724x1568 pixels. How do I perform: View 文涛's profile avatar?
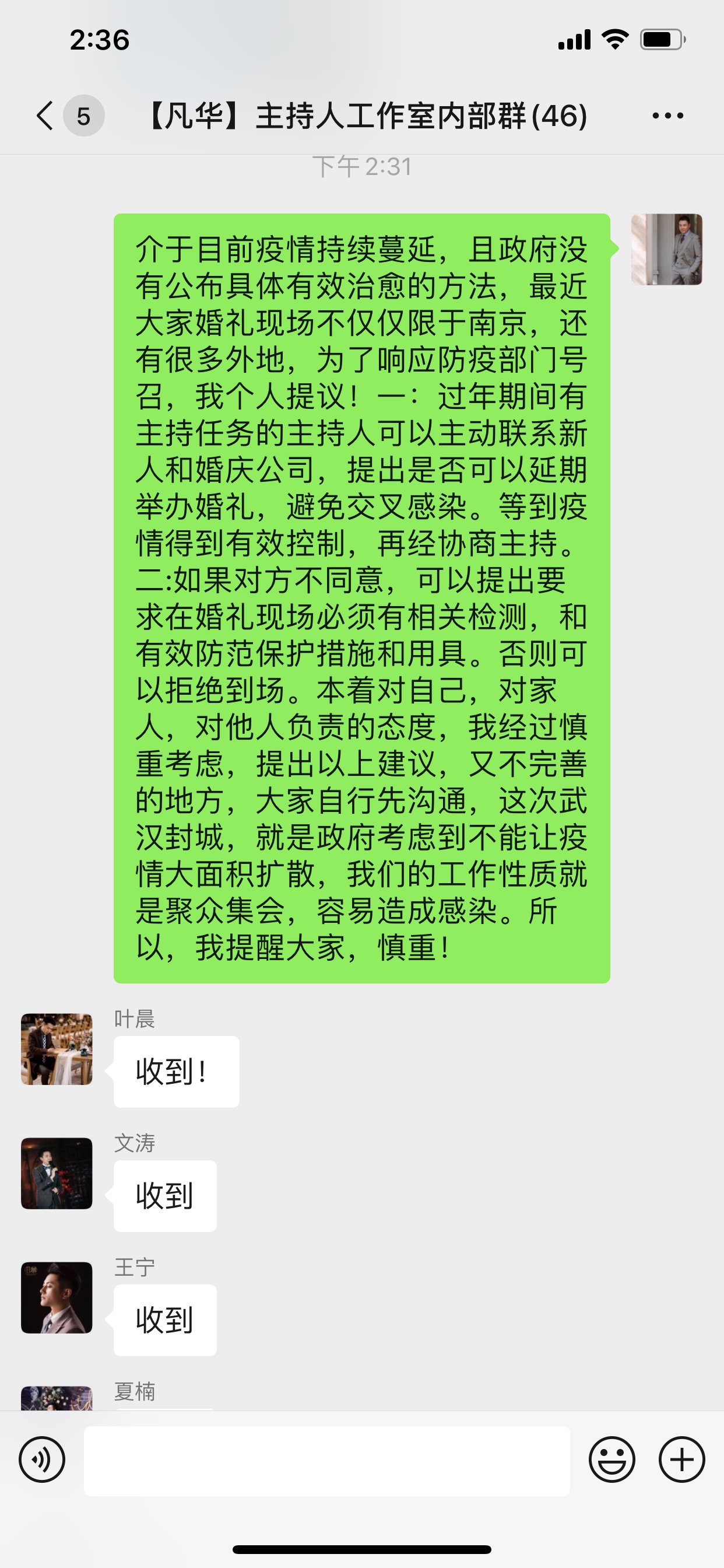[x=57, y=1173]
